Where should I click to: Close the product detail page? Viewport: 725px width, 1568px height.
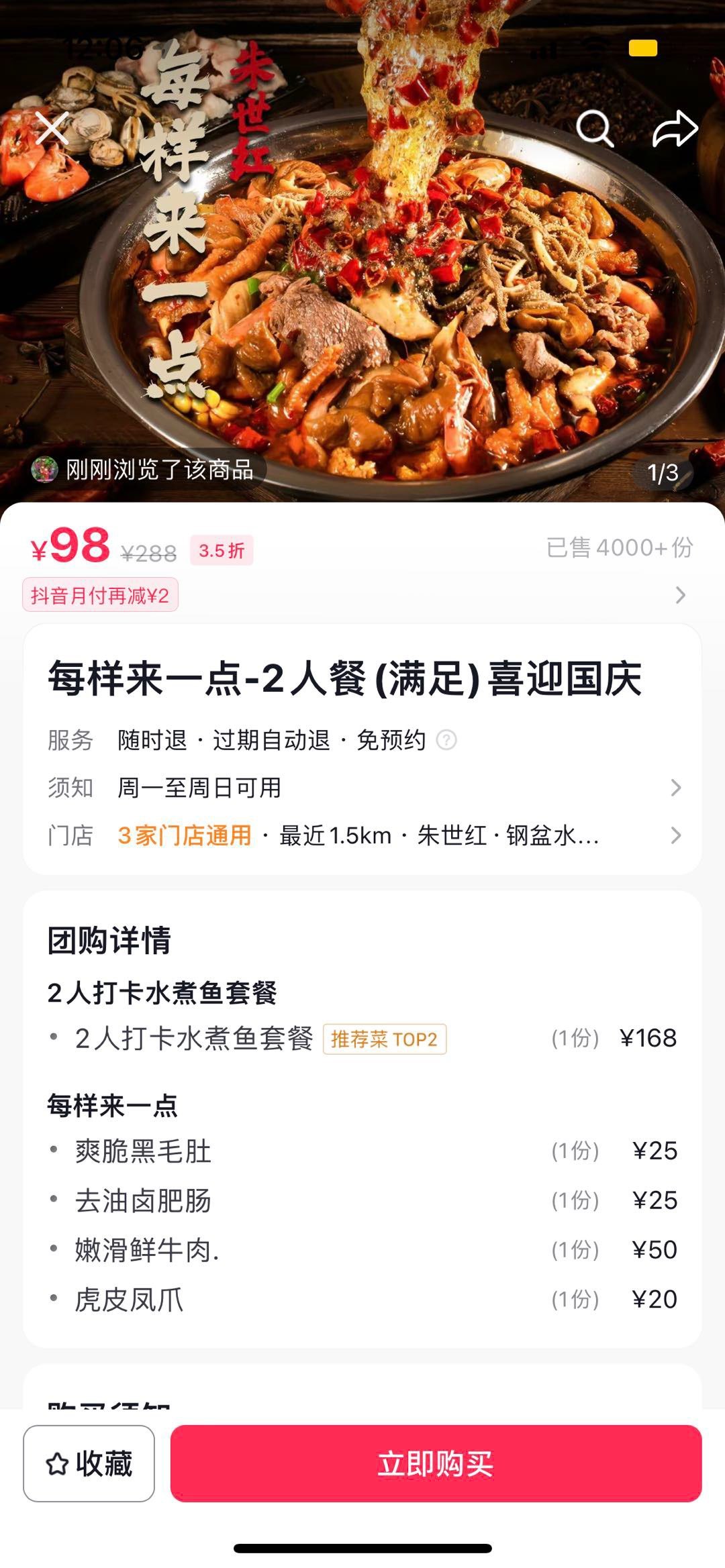(x=52, y=128)
